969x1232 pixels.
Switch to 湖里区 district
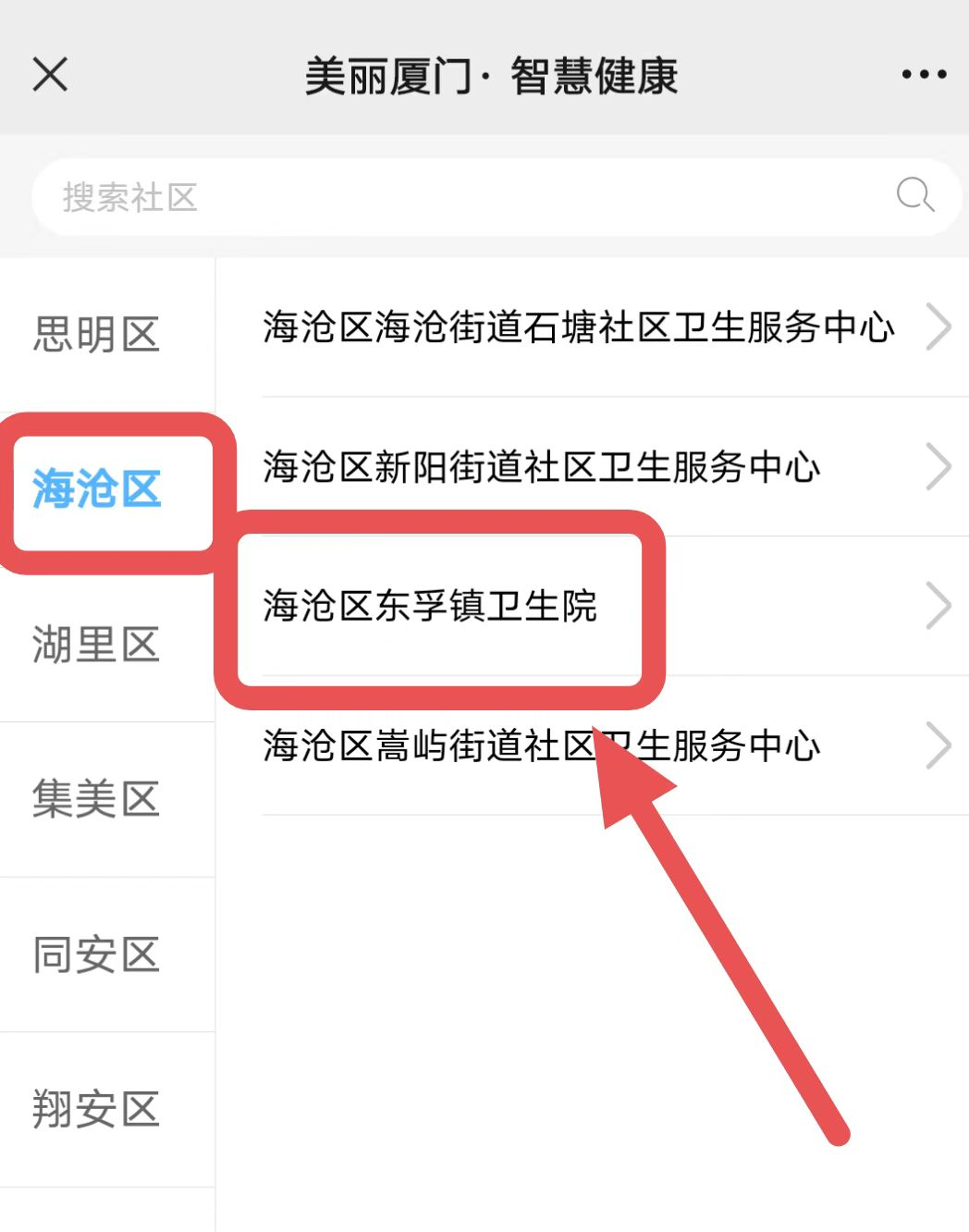[97, 645]
